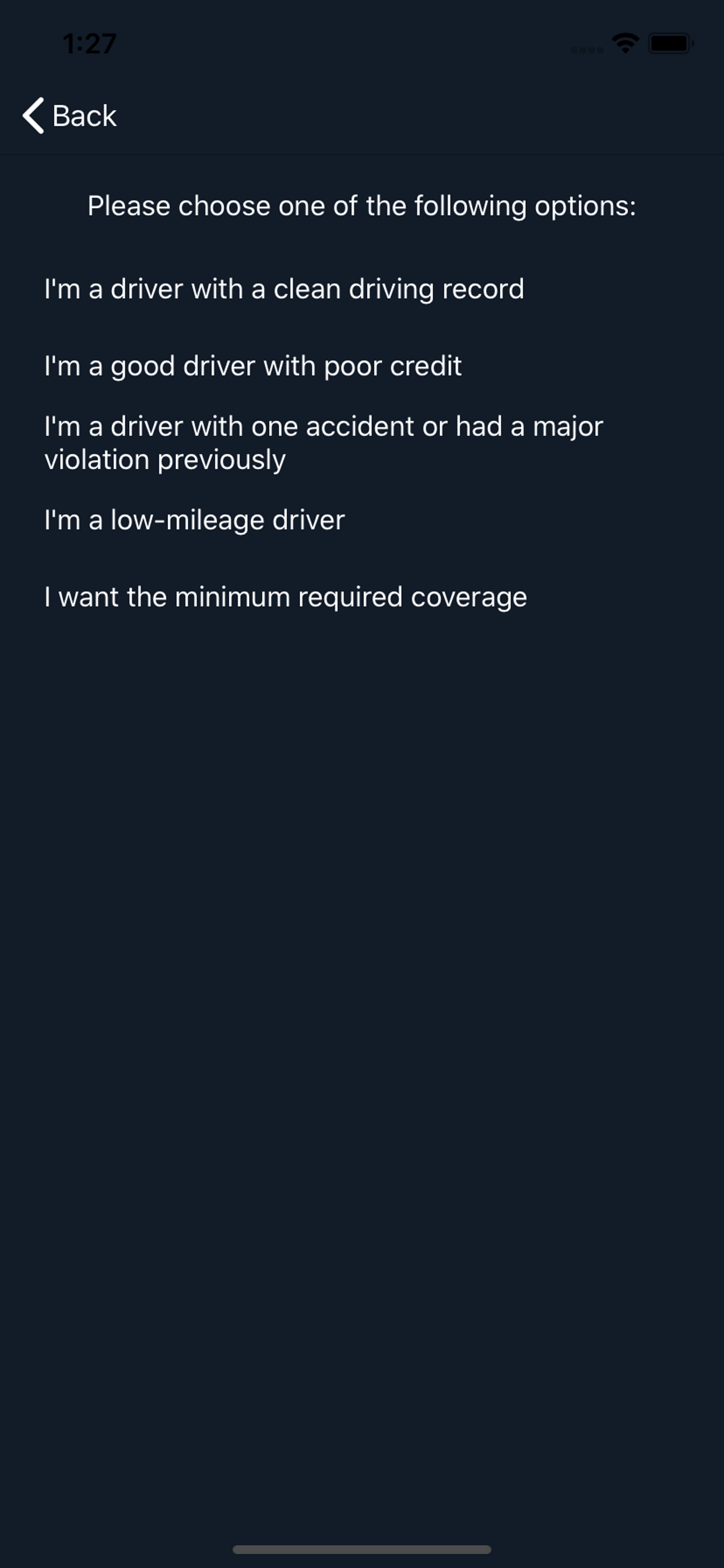Select 'I'm a low-mileage driver' option
The image size is (724, 1568).
195,519
